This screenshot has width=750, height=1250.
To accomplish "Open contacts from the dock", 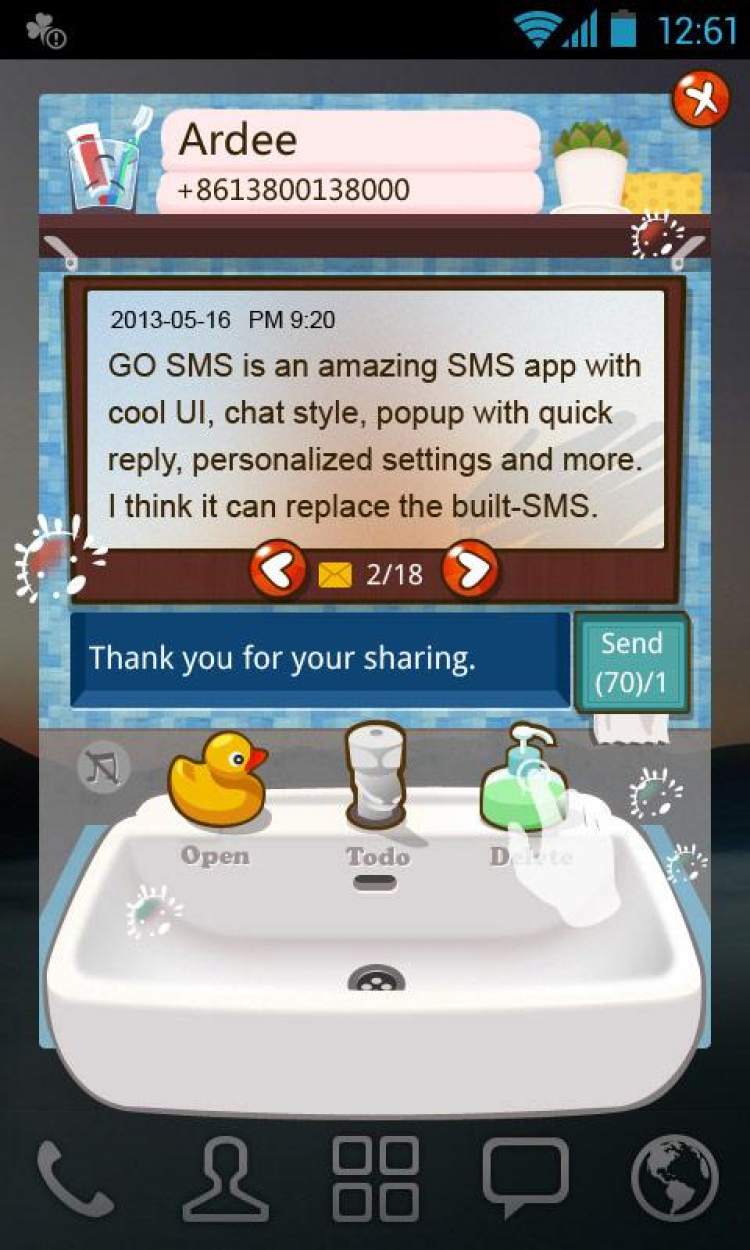I will click(225, 1180).
